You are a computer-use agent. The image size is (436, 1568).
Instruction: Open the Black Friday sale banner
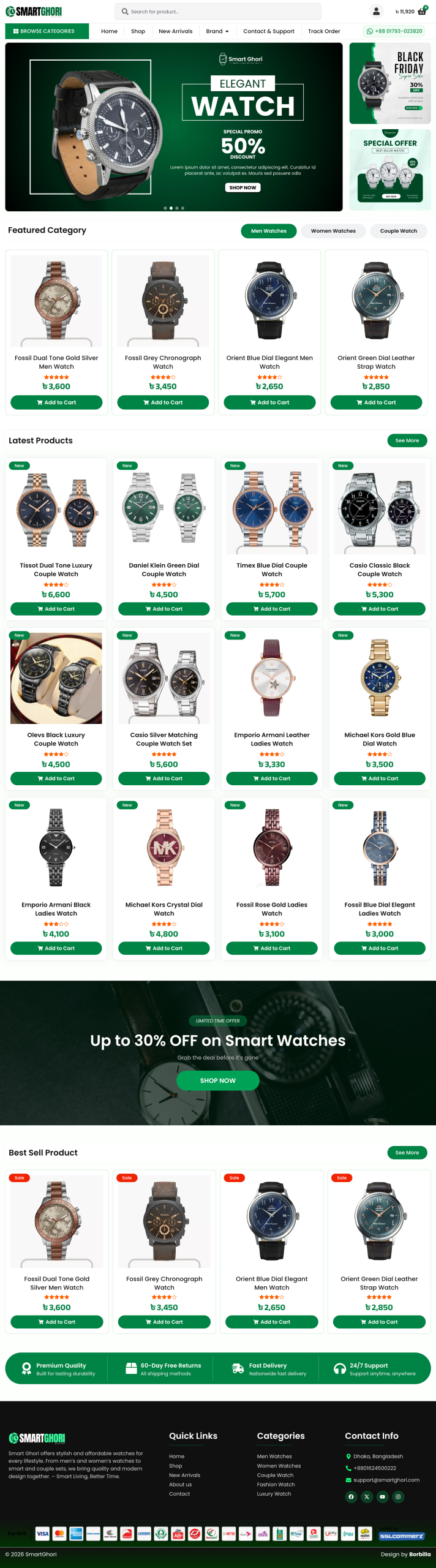(389, 83)
